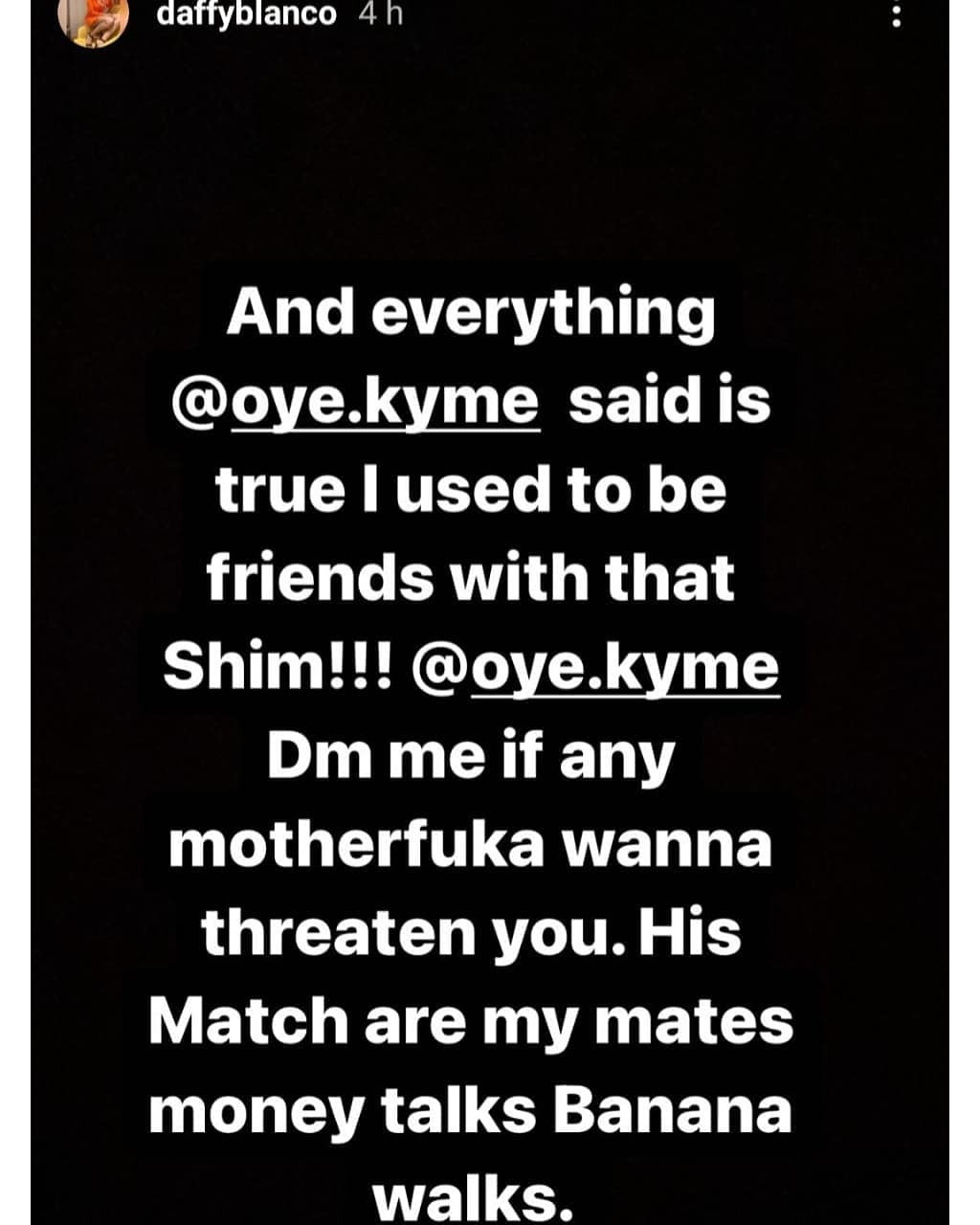Viewport: 980px width, 1225px height.
Task: Open first @oye.kyme mention after 'everything'
Action: [354, 403]
